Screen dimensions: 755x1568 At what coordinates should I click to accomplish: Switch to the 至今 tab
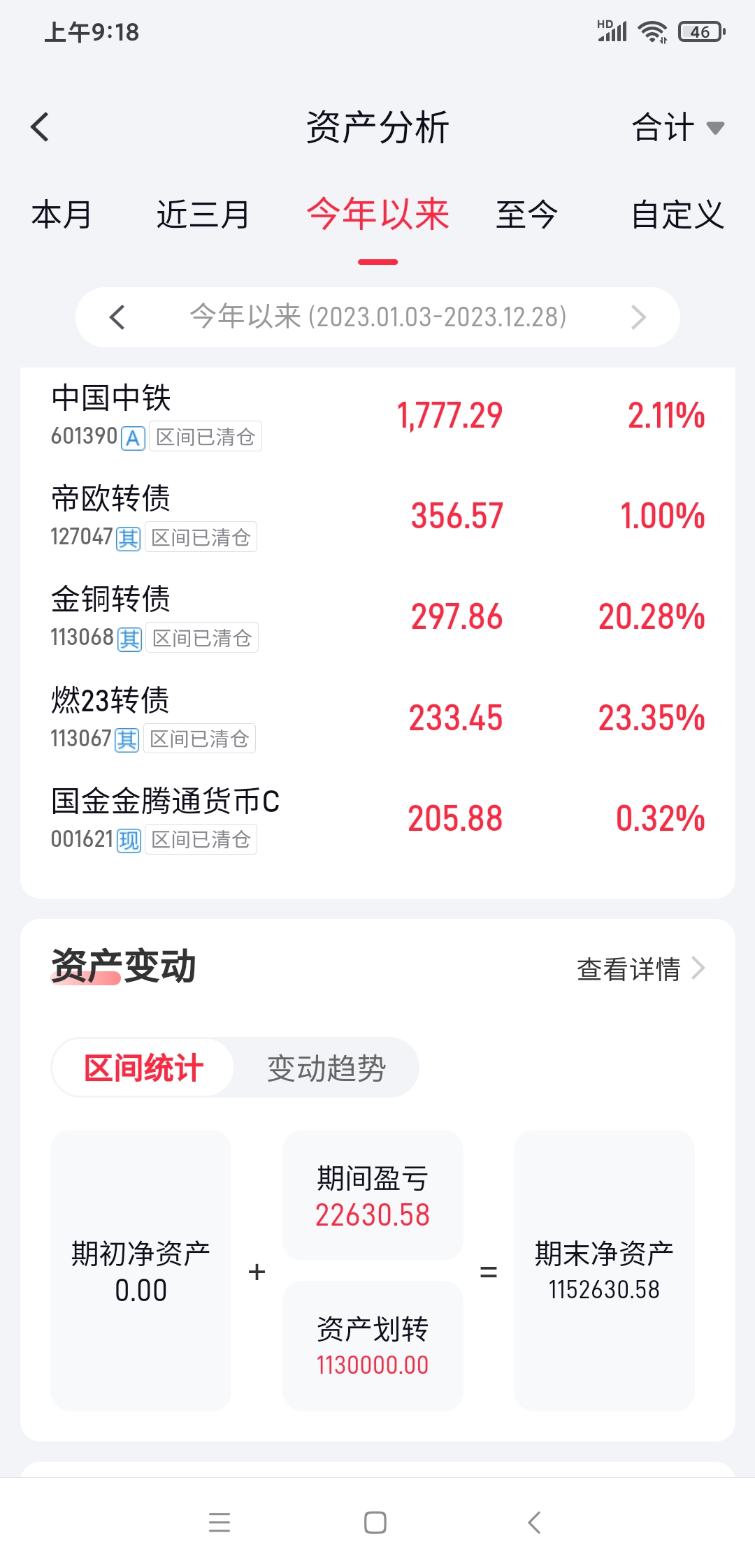tap(526, 215)
